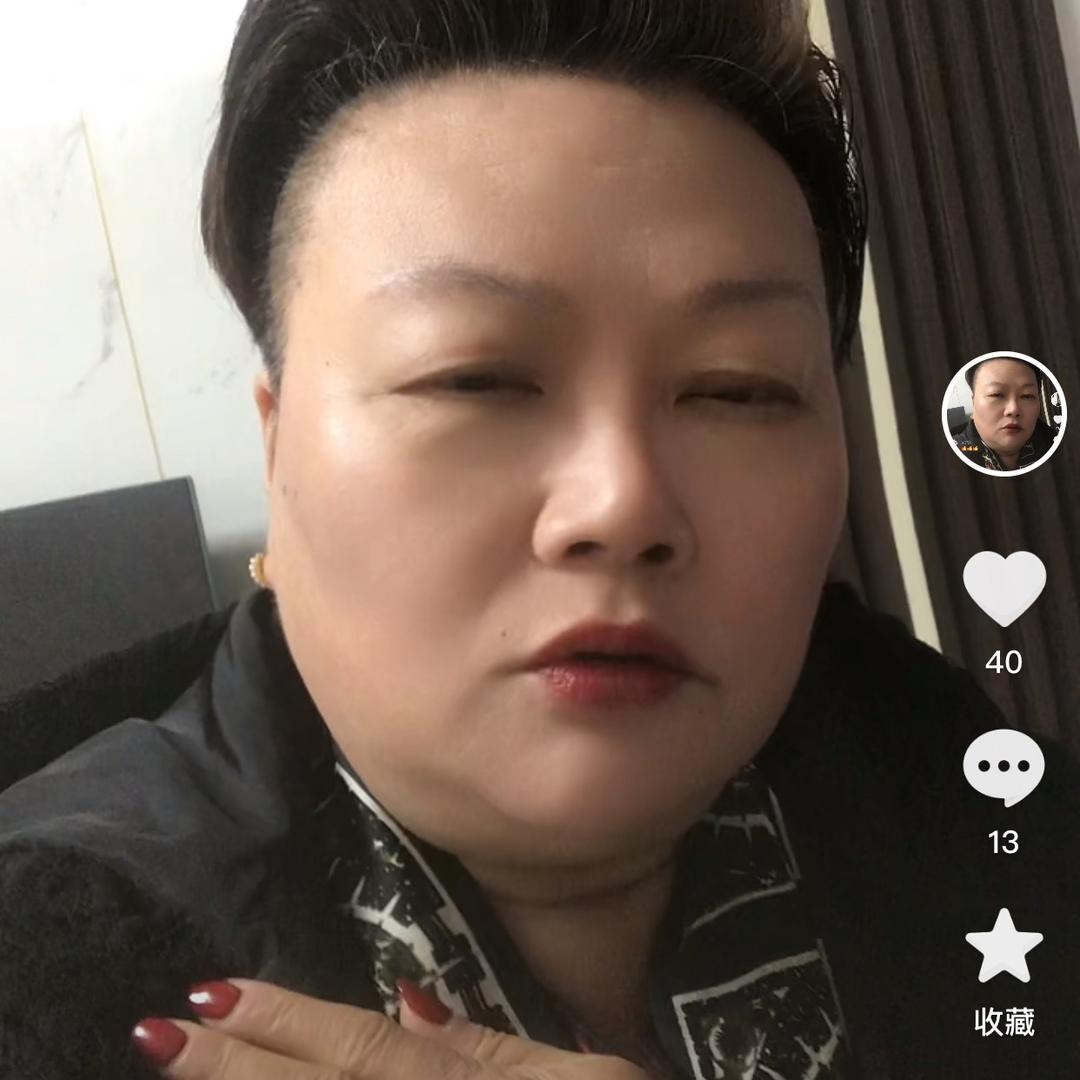Open the creator's profile avatar
This screenshot has width=1080, height=1080.
coord(1003,413)
